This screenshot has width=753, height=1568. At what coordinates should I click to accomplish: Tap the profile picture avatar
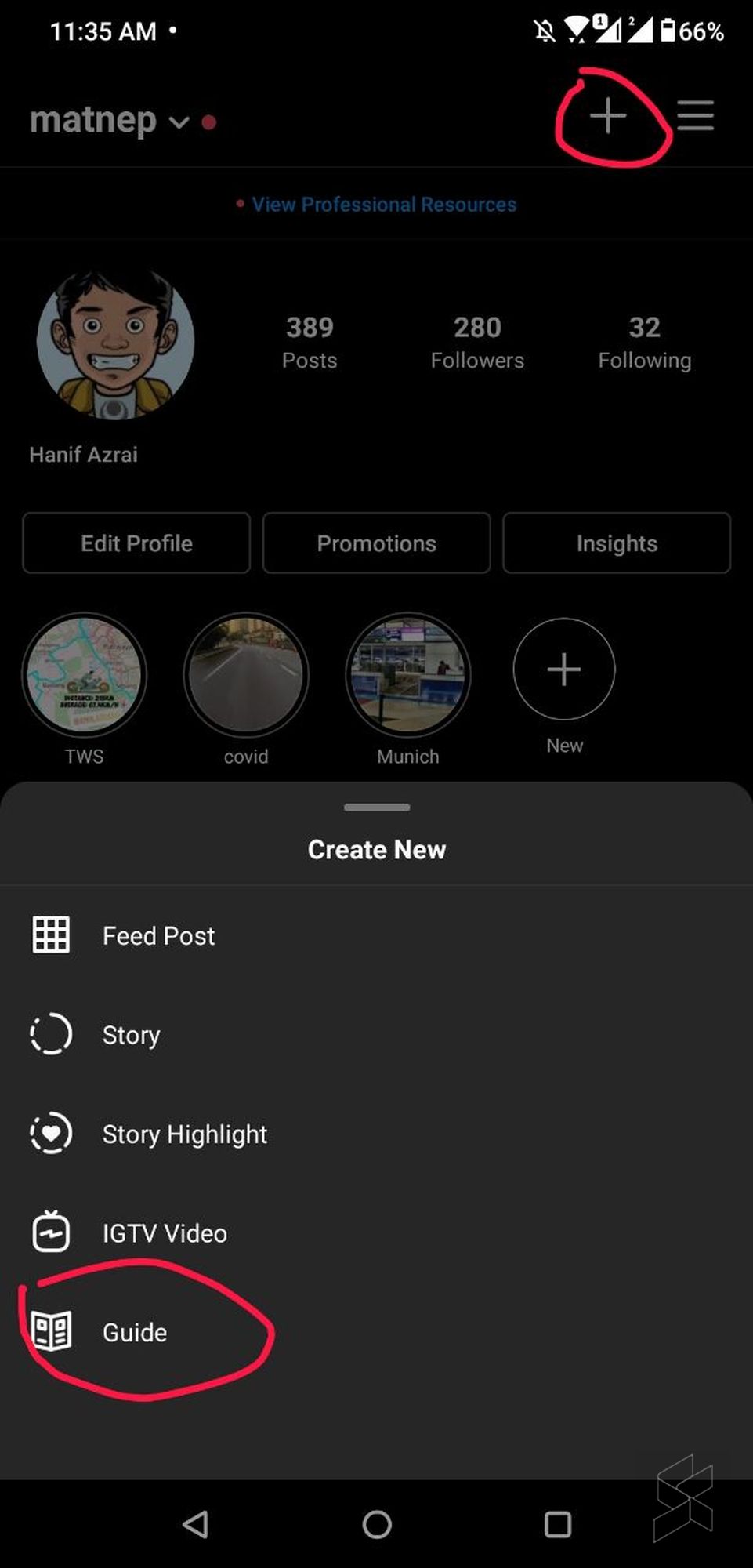115,343
